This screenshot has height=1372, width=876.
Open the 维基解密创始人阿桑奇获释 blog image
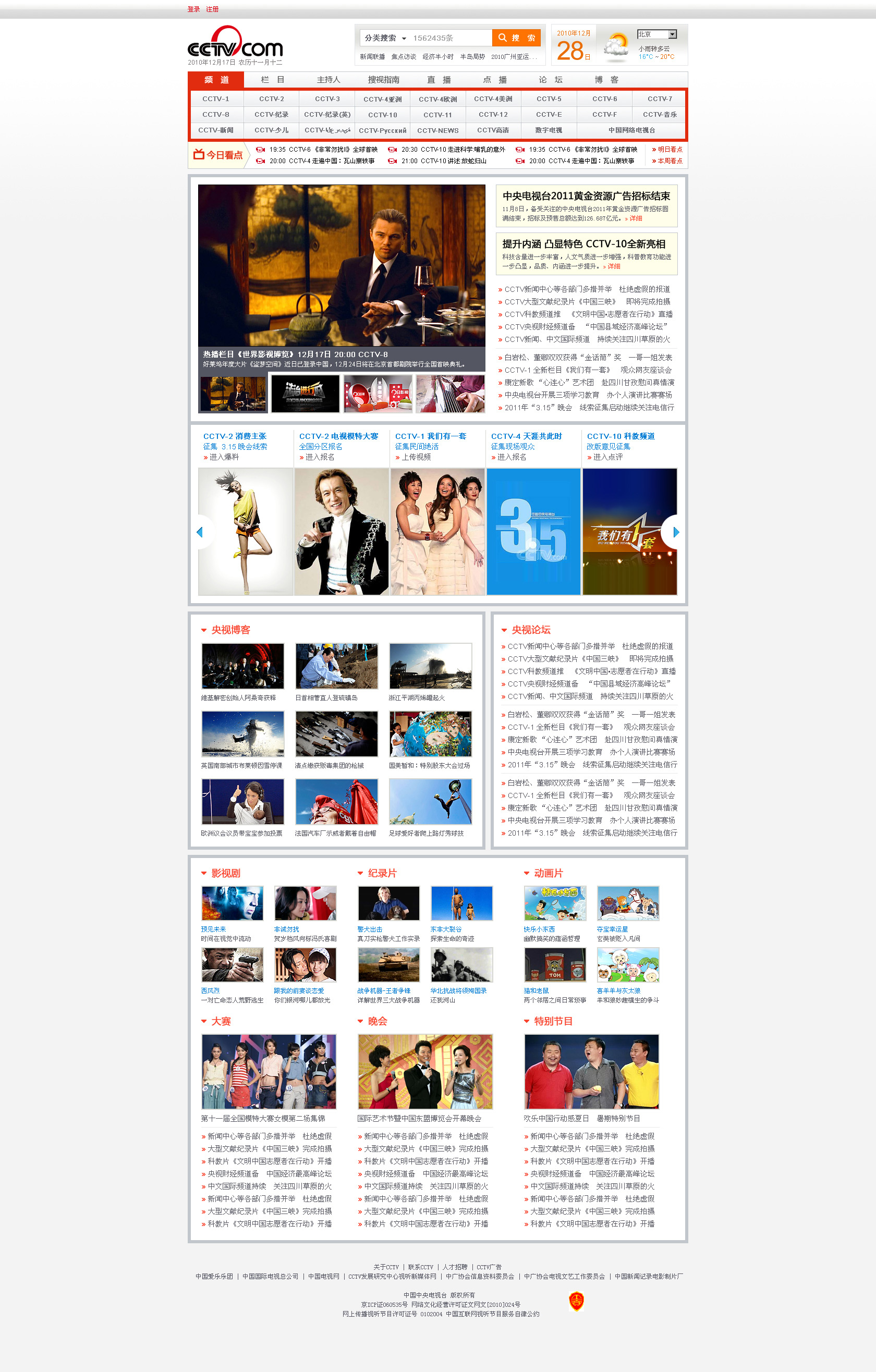coord(242,666)
